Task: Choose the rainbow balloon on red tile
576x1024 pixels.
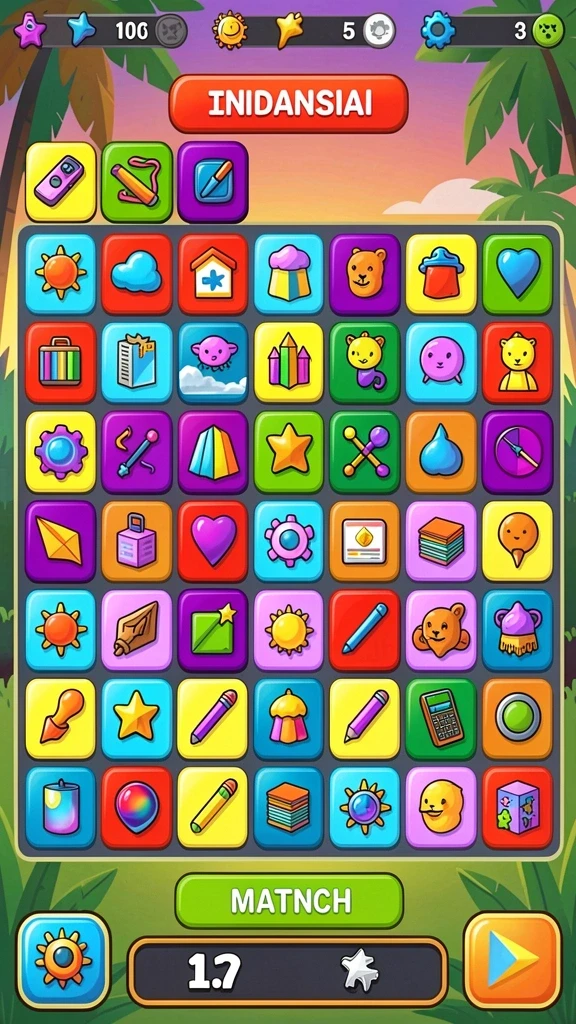Action: tap(136, 807)
